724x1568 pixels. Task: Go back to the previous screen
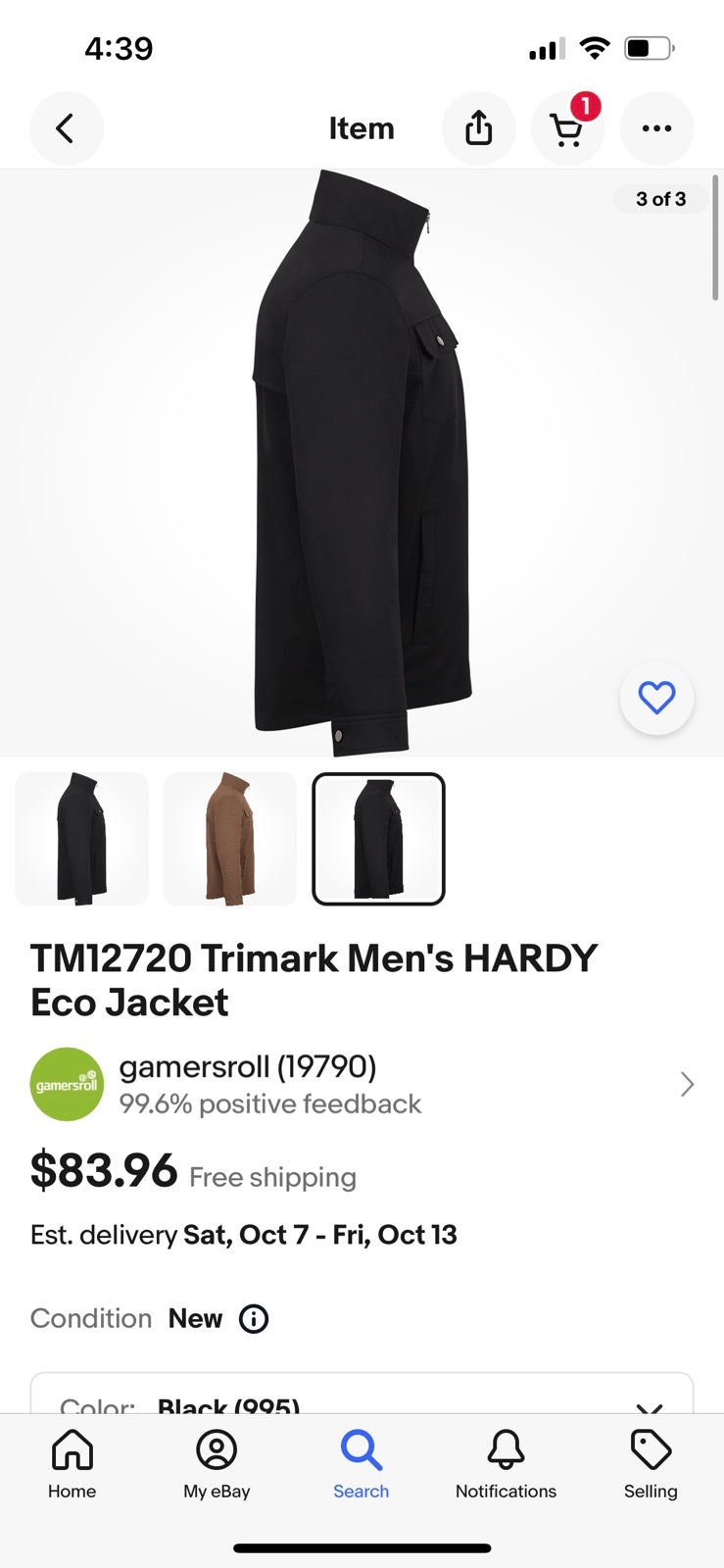point(66,128)
